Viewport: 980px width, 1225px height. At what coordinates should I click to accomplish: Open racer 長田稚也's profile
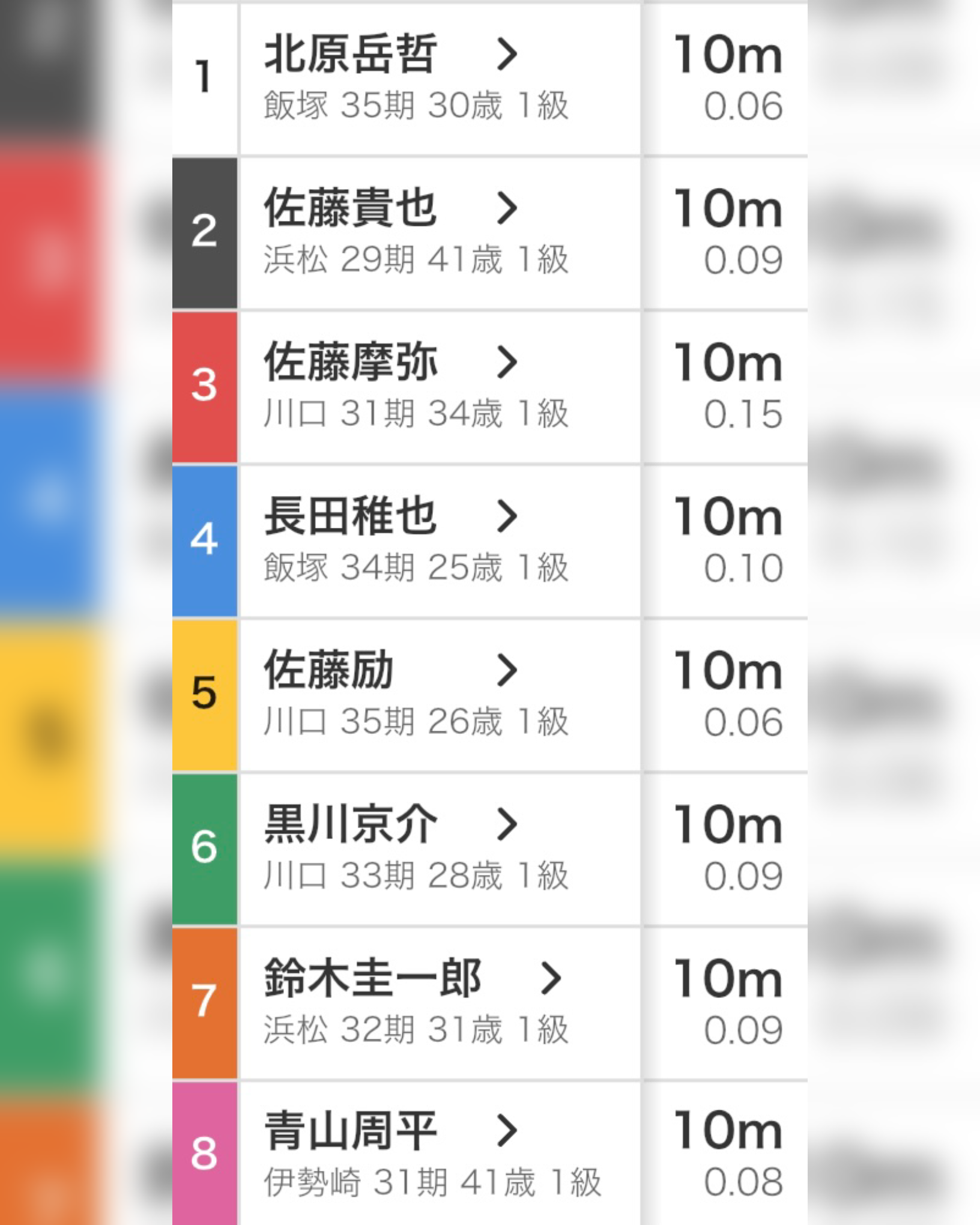click(391, 516)
